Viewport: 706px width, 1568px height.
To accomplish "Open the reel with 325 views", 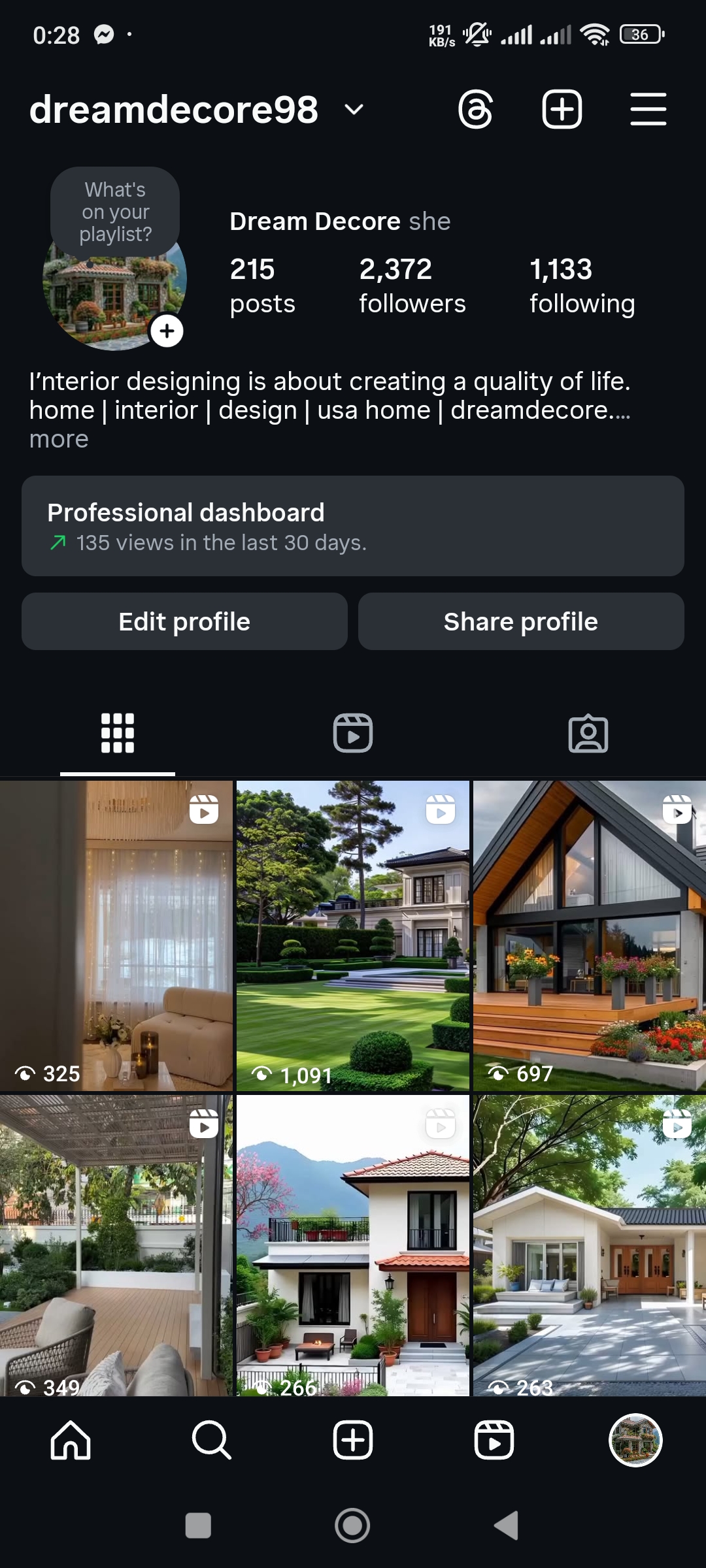I will tap(116, 934).
